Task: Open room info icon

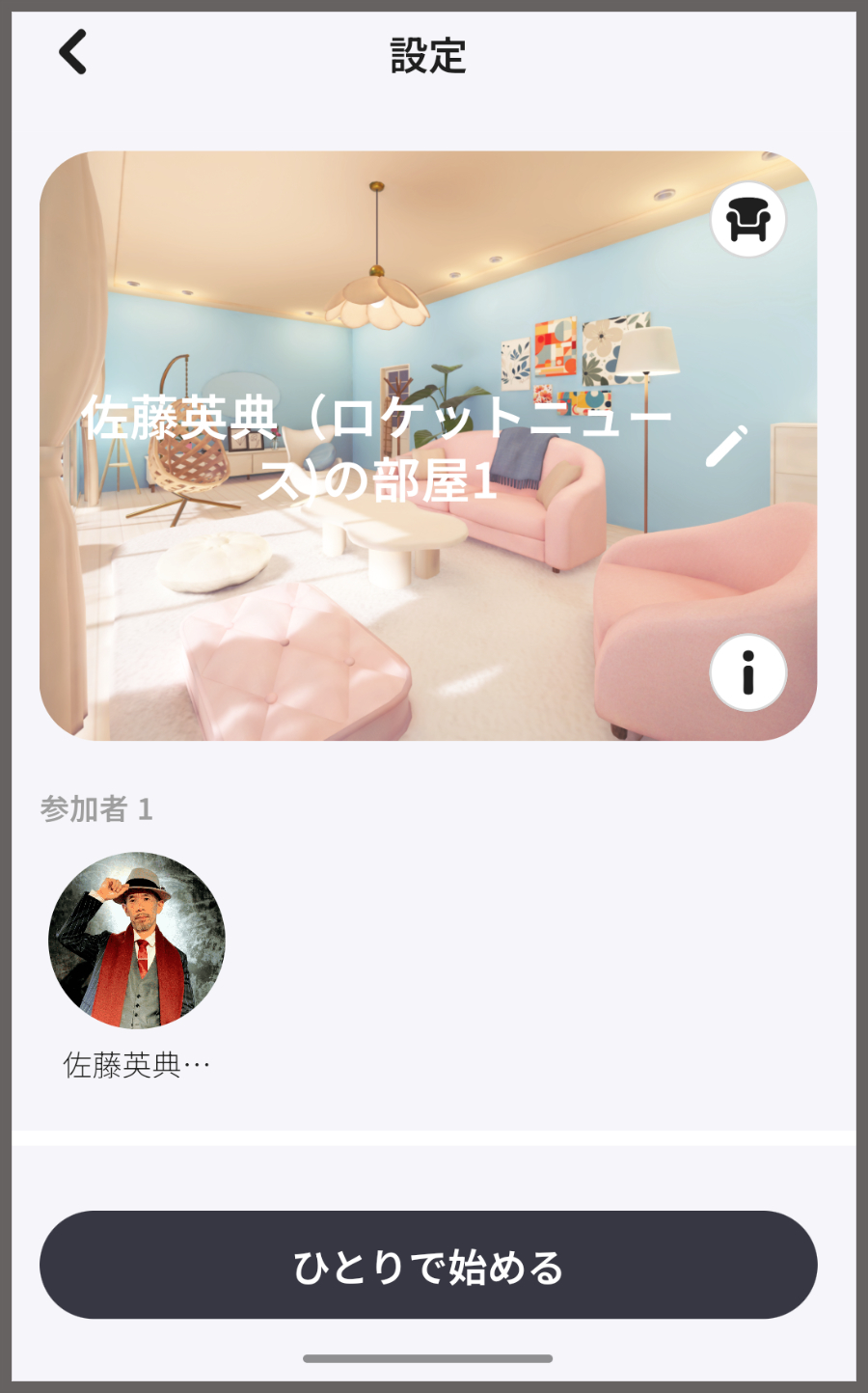Action: click(748, 672)
